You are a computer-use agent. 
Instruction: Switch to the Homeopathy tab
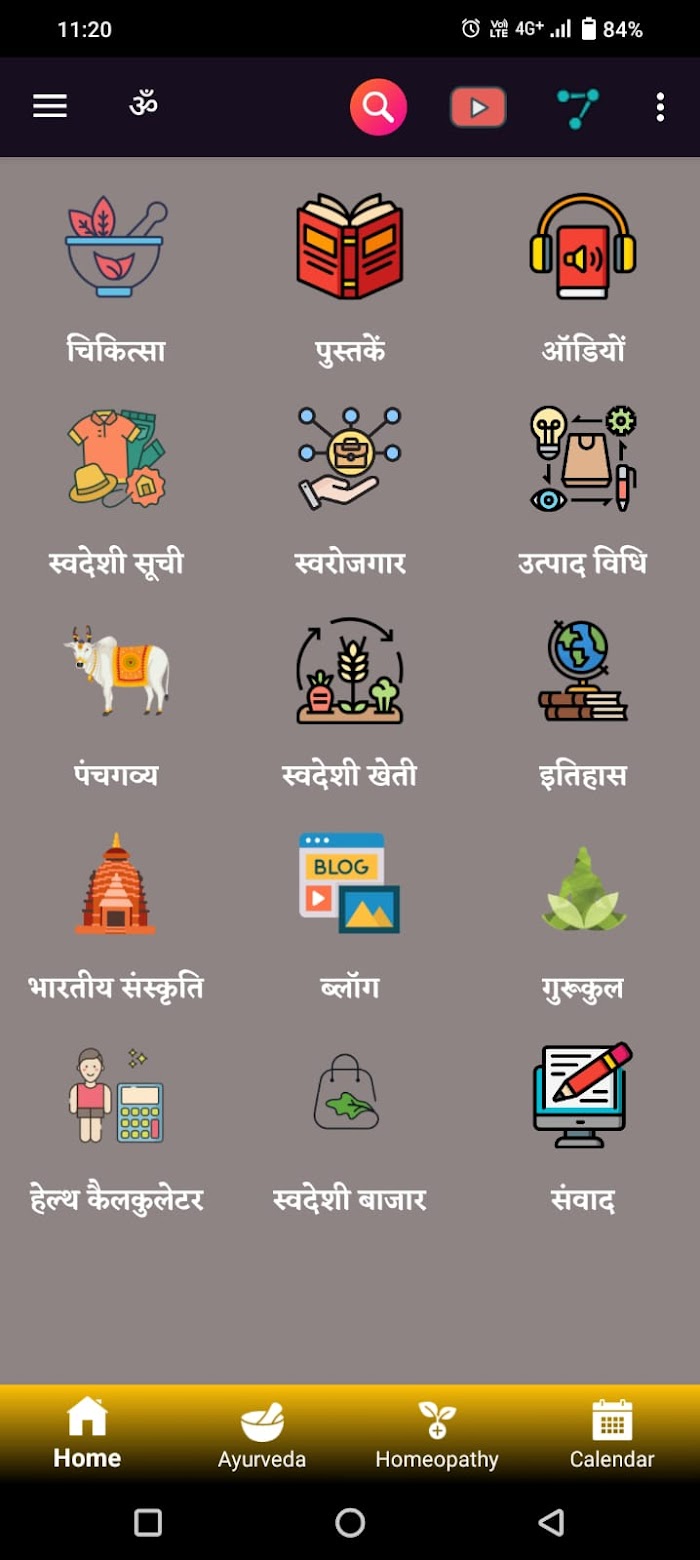(437, 1434)
